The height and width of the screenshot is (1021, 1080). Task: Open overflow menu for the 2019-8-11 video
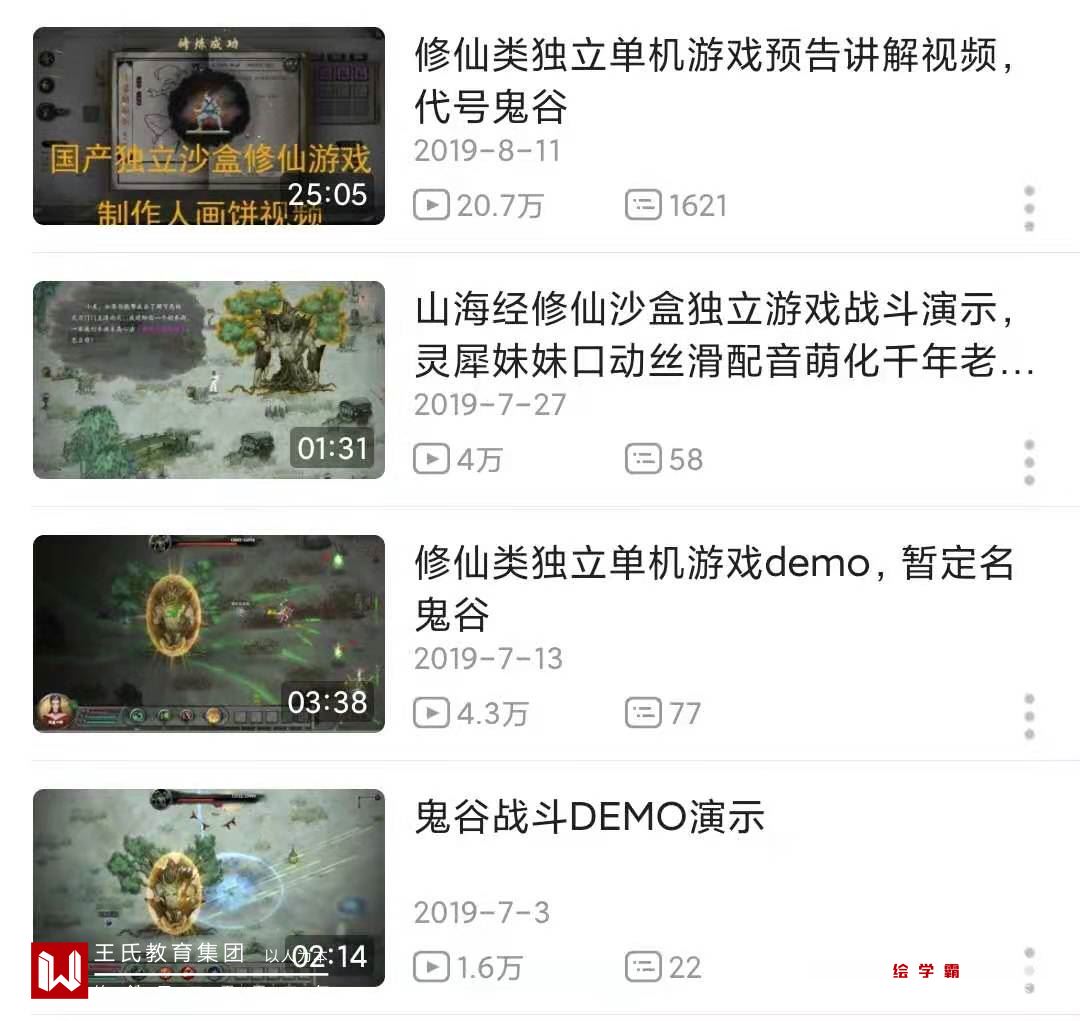click(x=1029, y=208)
